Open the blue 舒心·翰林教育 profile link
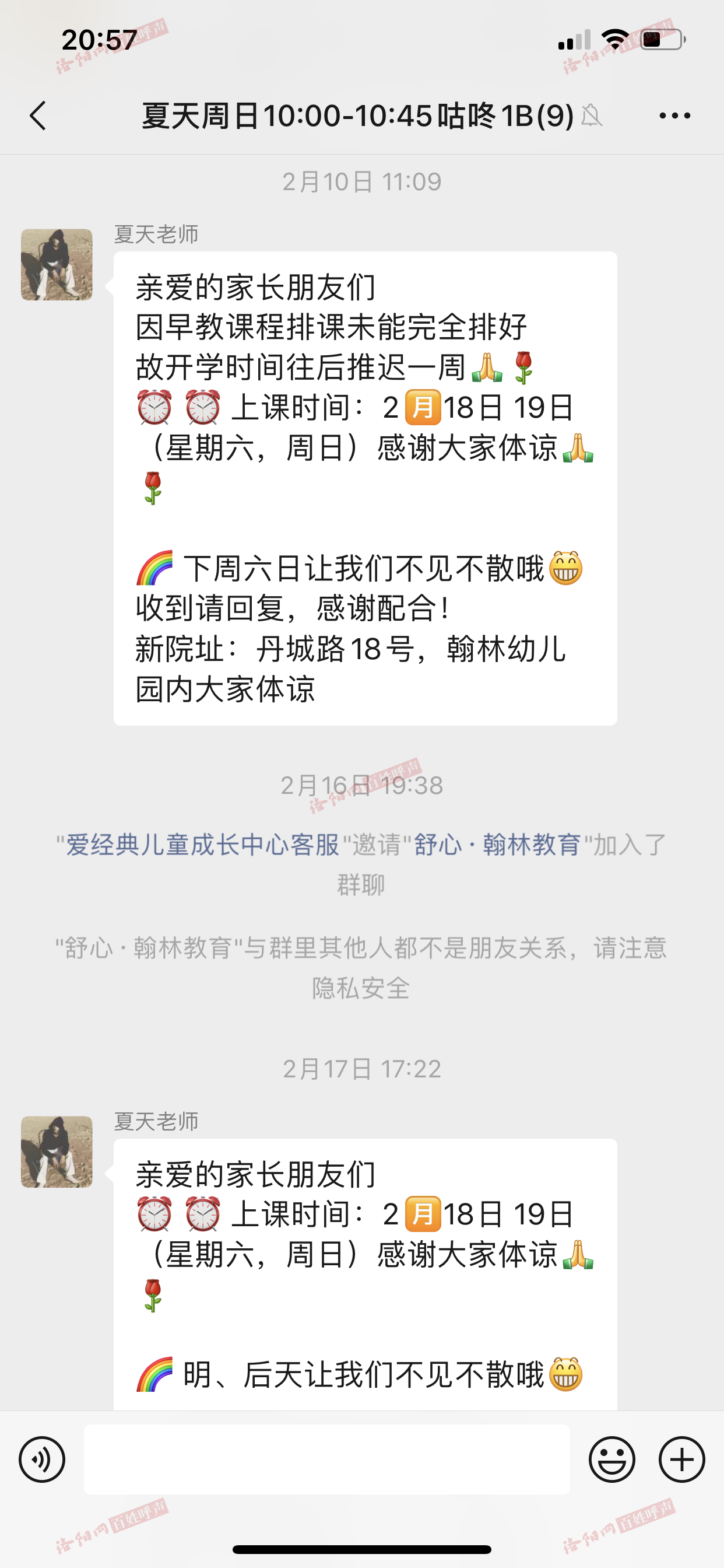Screen dimensions: 724x1568 click(497, 845)
